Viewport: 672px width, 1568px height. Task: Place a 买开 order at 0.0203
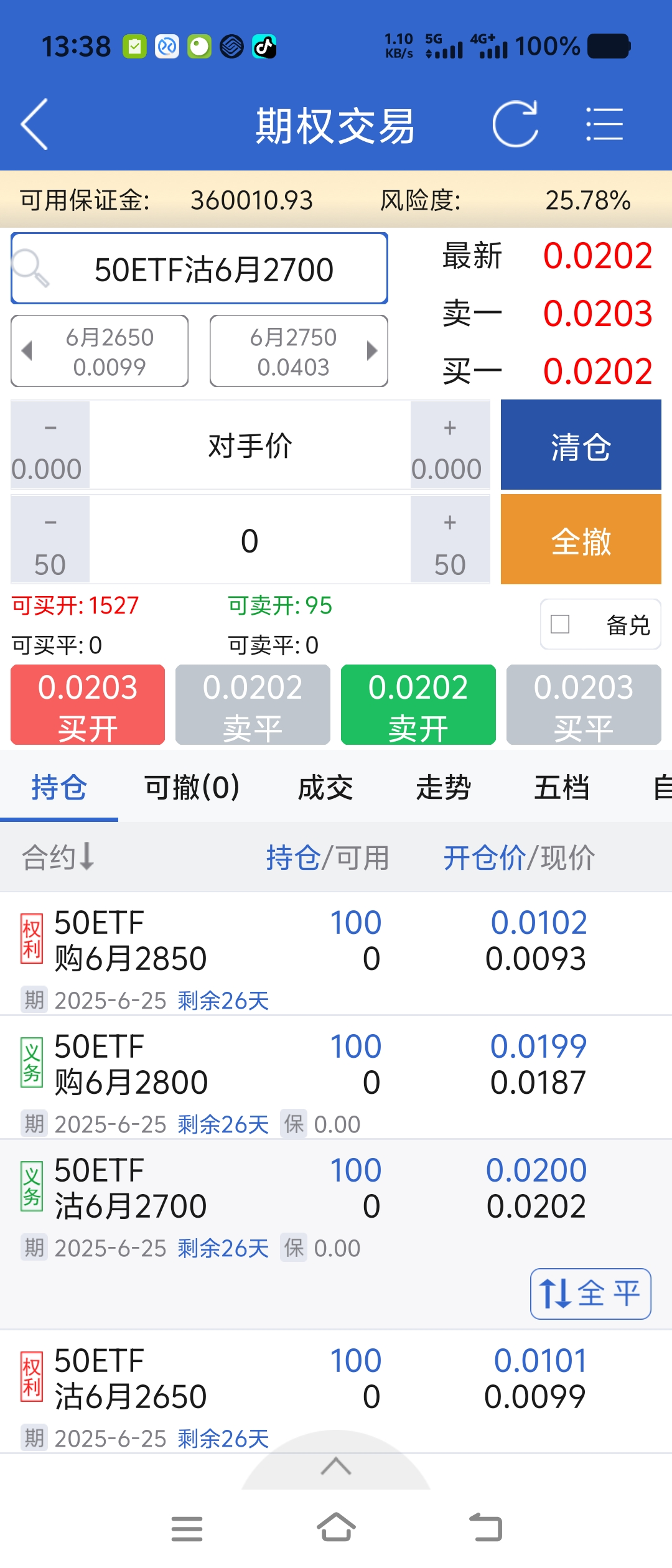click(88, 705)
